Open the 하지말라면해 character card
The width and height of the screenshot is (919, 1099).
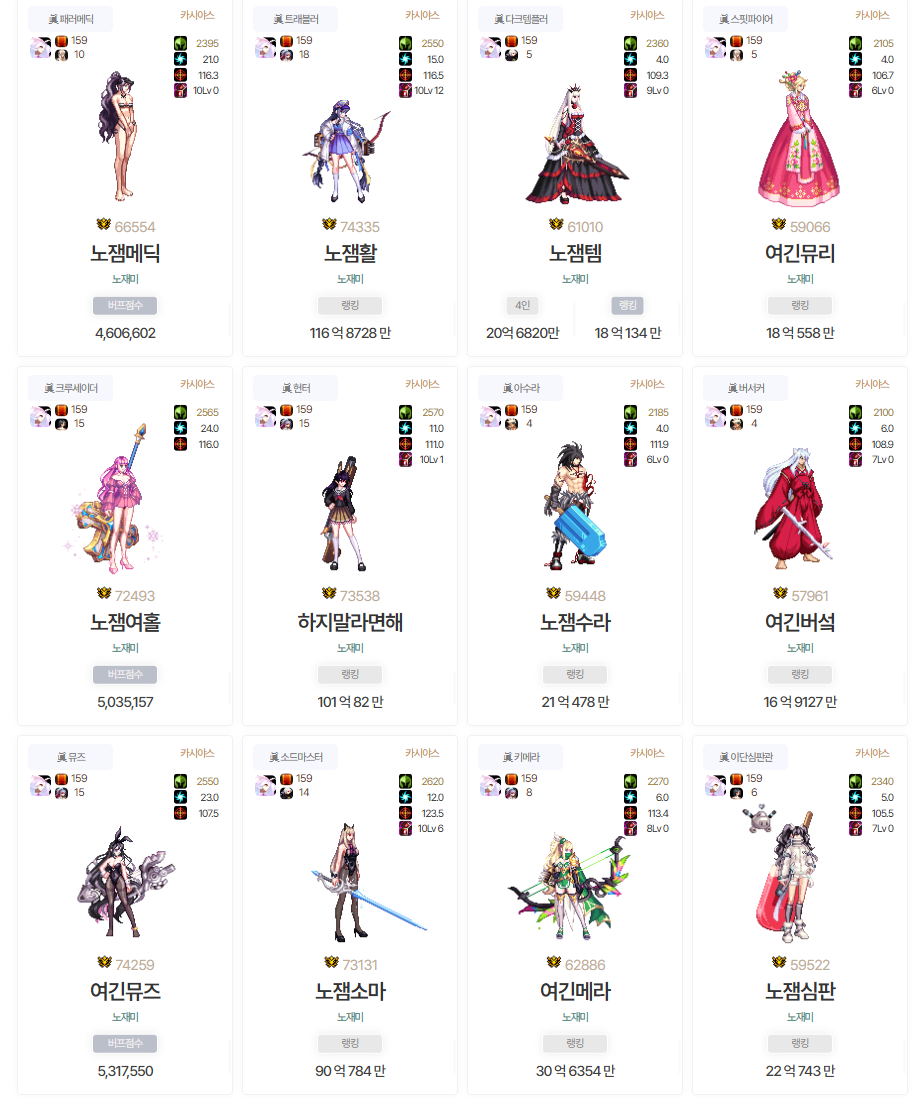pos(350,622)
